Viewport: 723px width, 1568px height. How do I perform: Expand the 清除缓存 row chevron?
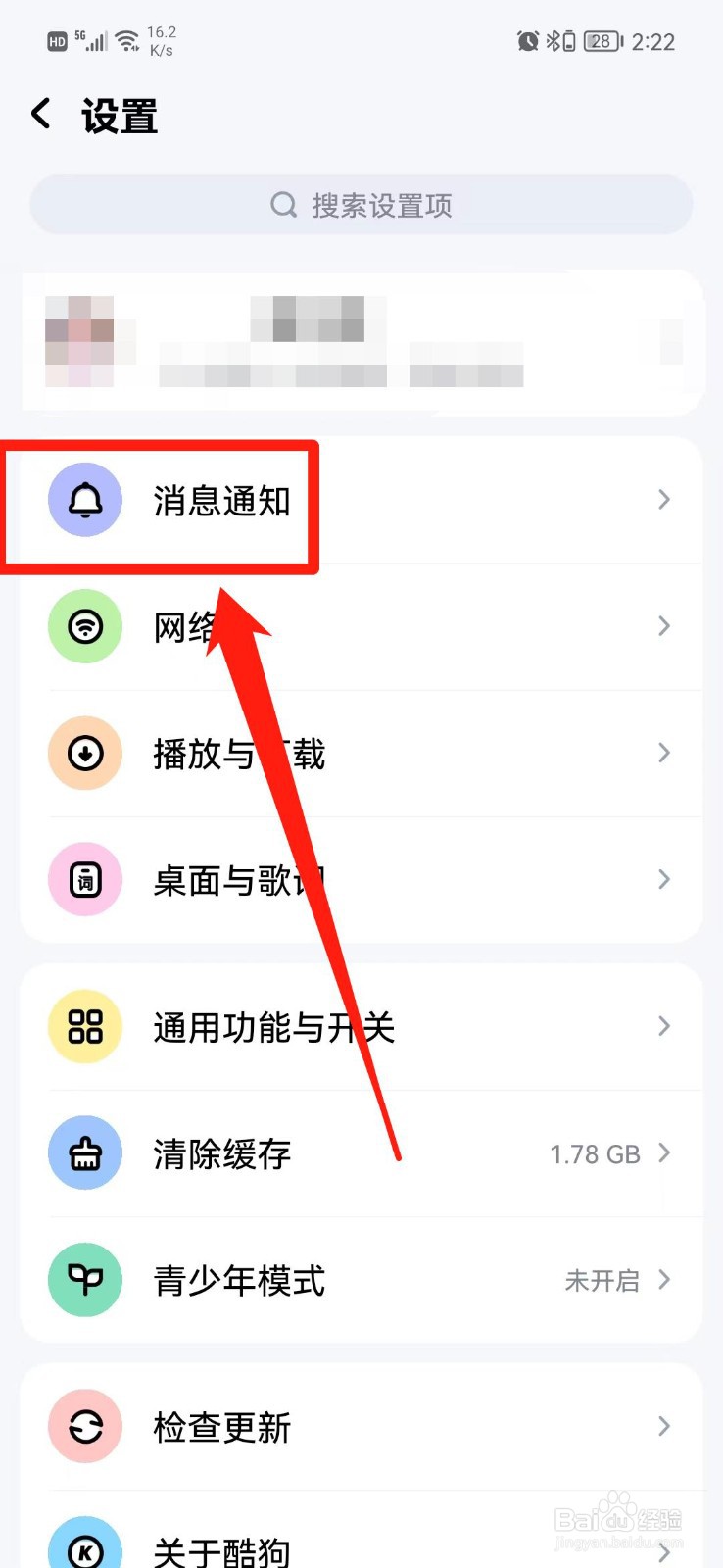click(664, 1153)
